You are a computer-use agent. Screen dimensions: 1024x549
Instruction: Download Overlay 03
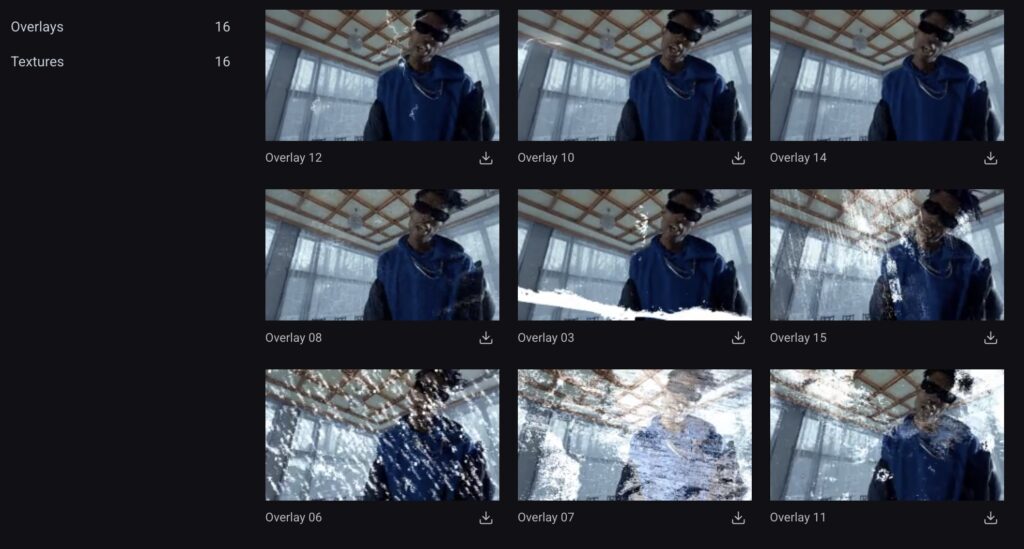pos(738,338)
